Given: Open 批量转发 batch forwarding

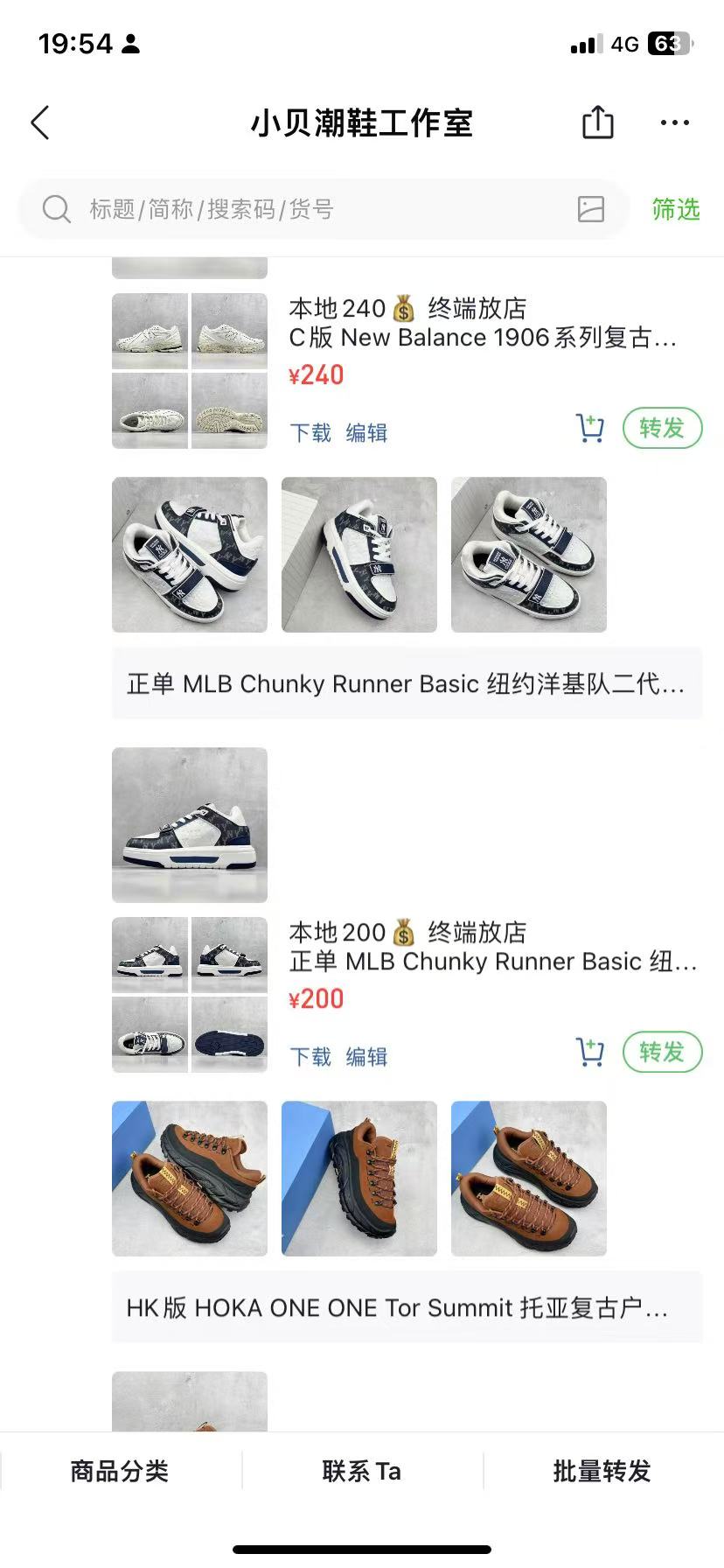Looking at the screenshot, I should coord(602,1471).
